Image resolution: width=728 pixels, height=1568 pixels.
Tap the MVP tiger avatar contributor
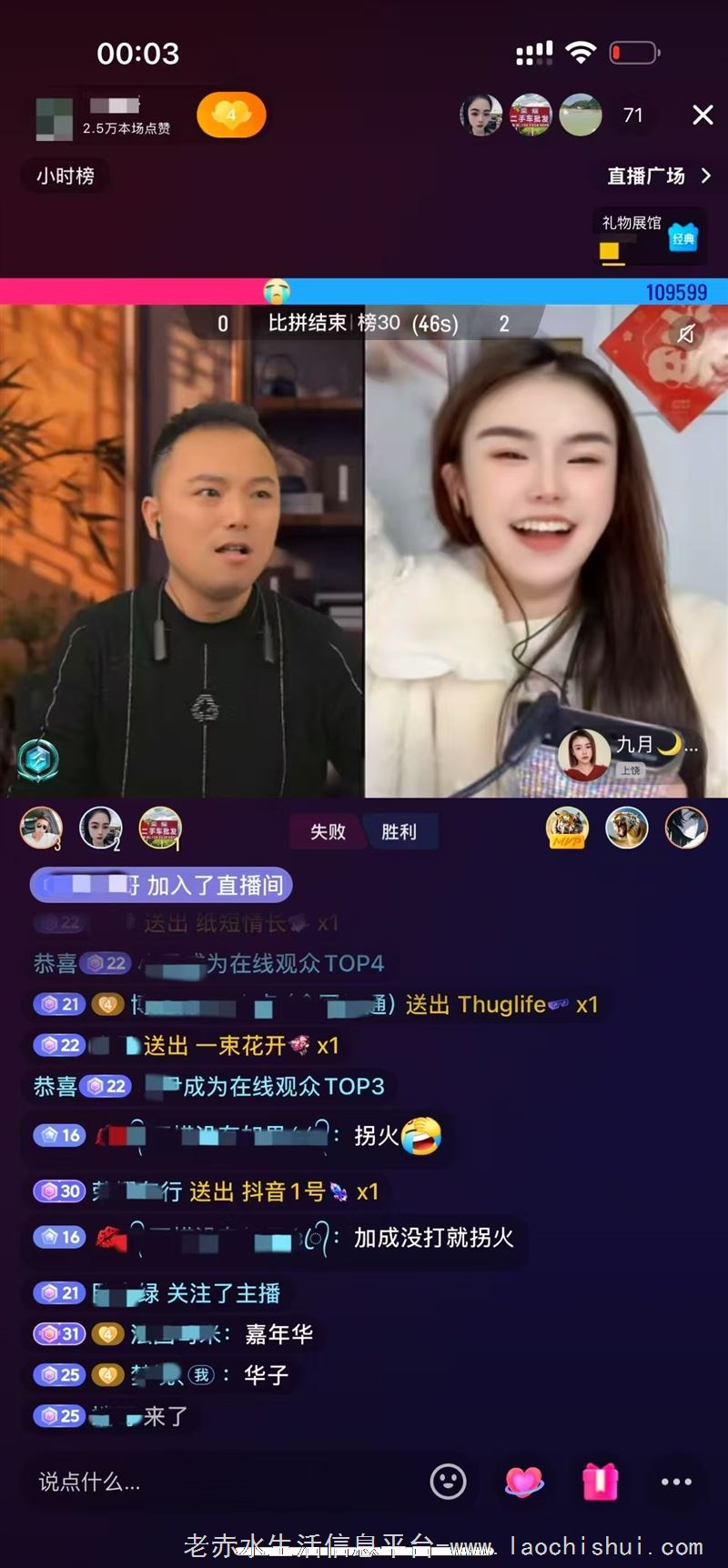coord(567,829)
